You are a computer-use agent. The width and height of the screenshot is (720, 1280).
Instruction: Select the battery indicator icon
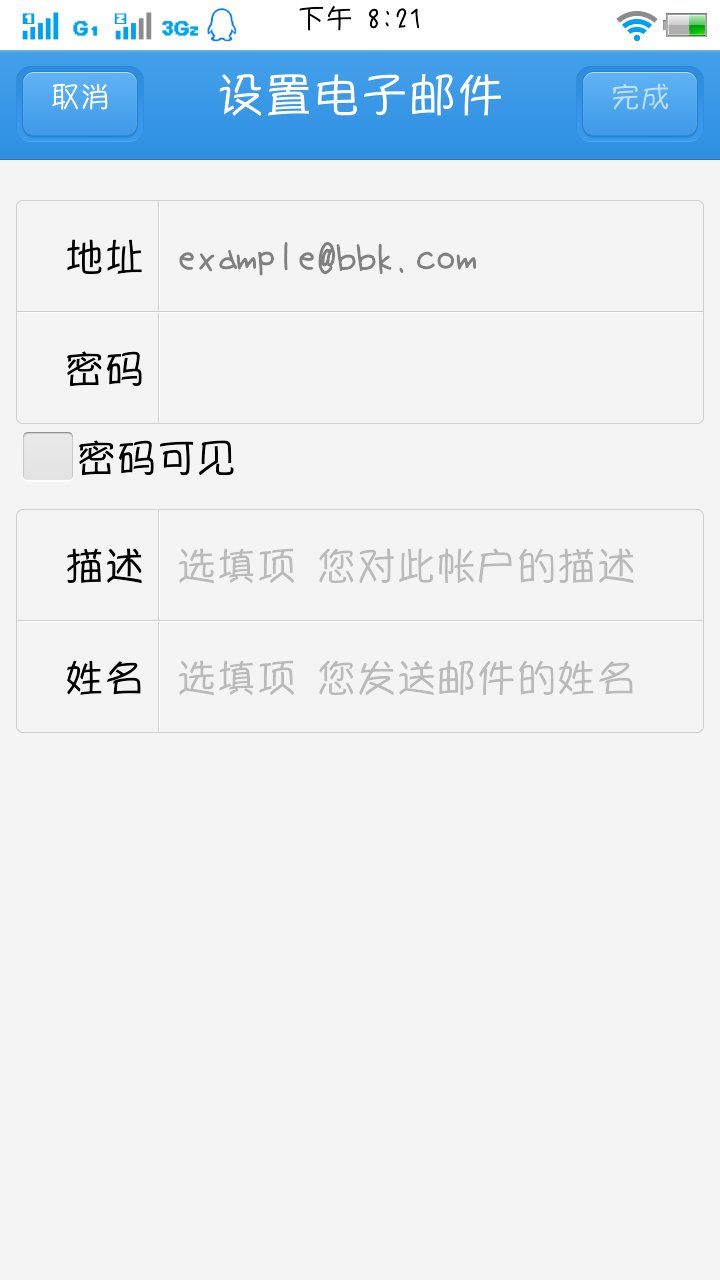click(x=686, y=22)
